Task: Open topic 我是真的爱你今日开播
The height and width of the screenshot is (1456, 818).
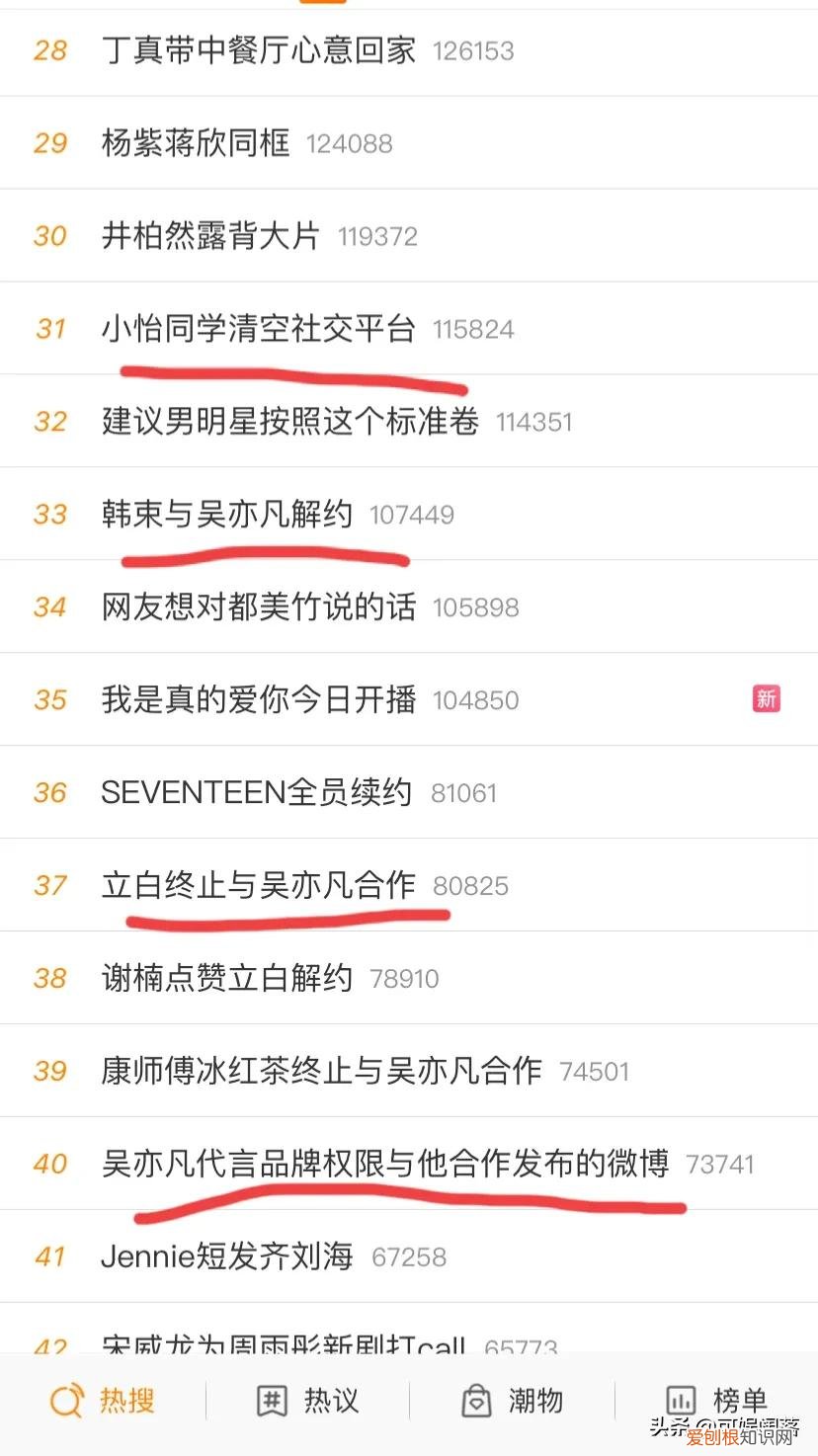Action: (257, 699)
